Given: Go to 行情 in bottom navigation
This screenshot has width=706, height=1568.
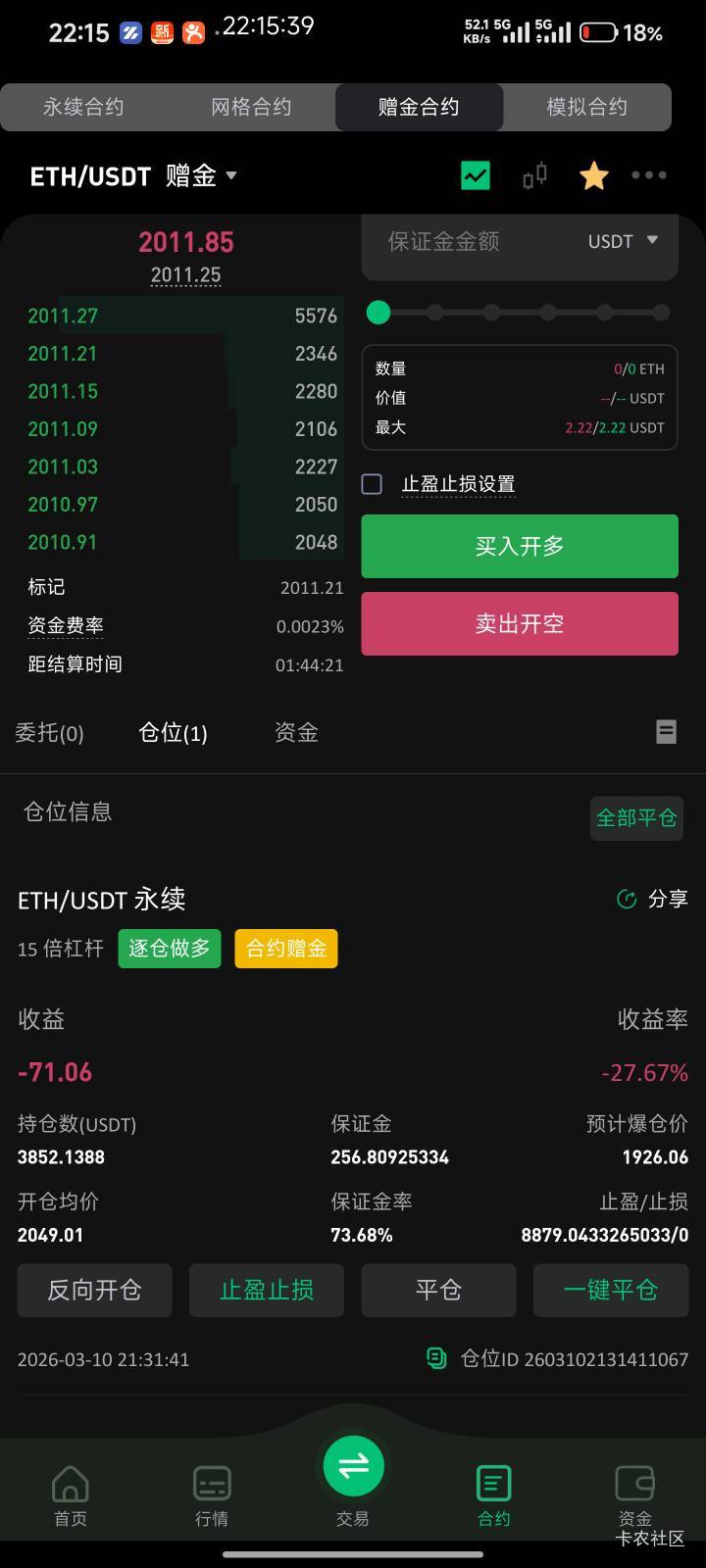Looking at the screenshot, I should click(212, 1496).
